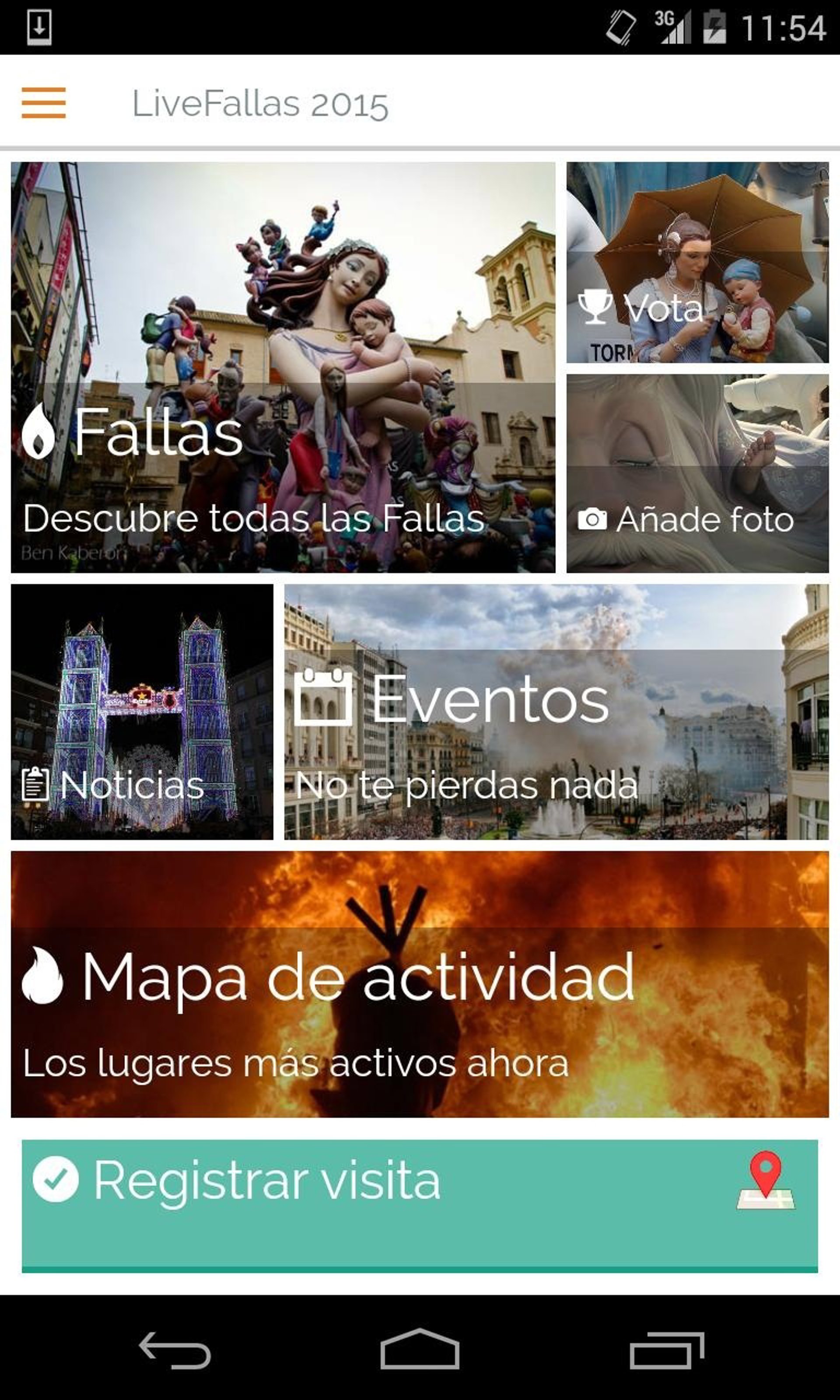Screen dimensions: 840x1400
Task: Open the Vota voting tile
Action: click(x=697, y=262)
